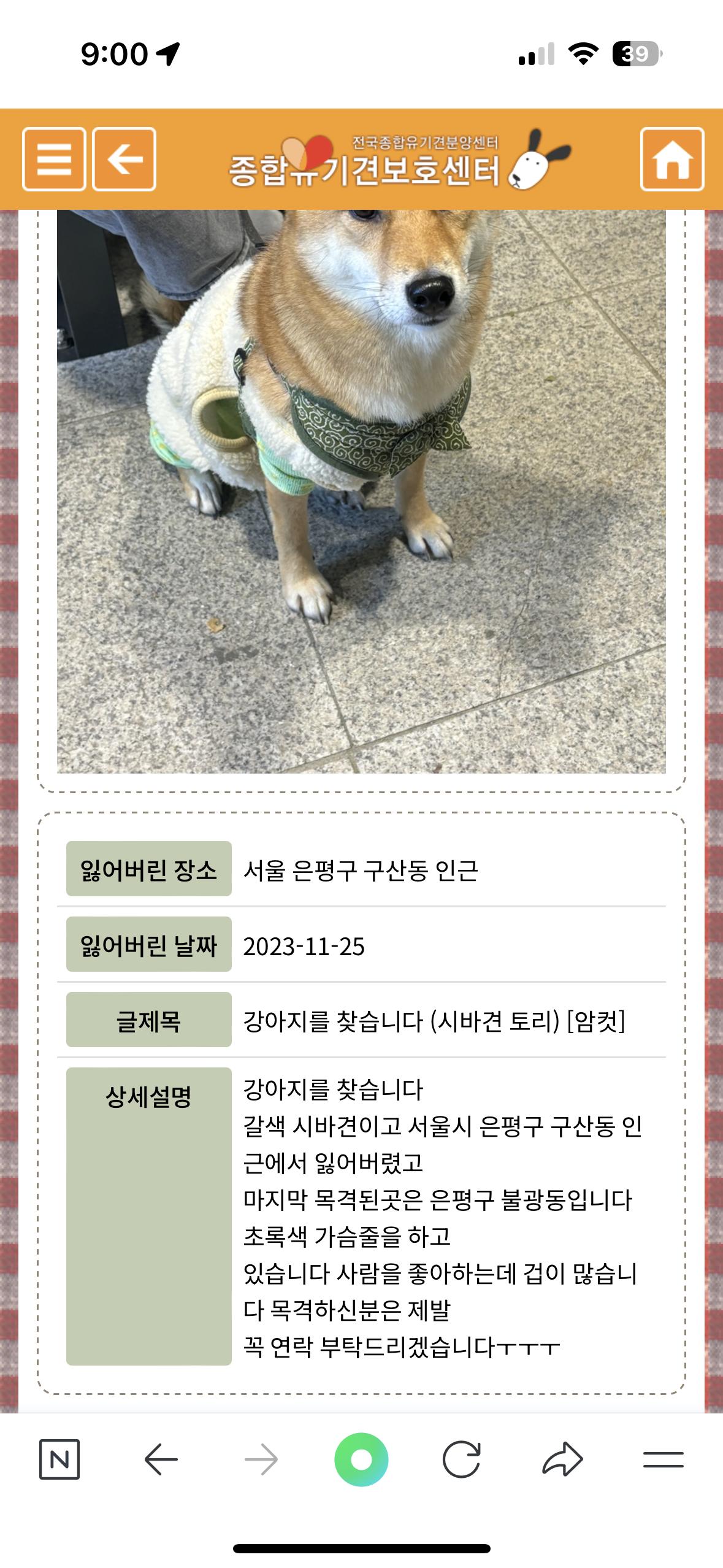View the lost Shiba dog photo

click(361, 491)
